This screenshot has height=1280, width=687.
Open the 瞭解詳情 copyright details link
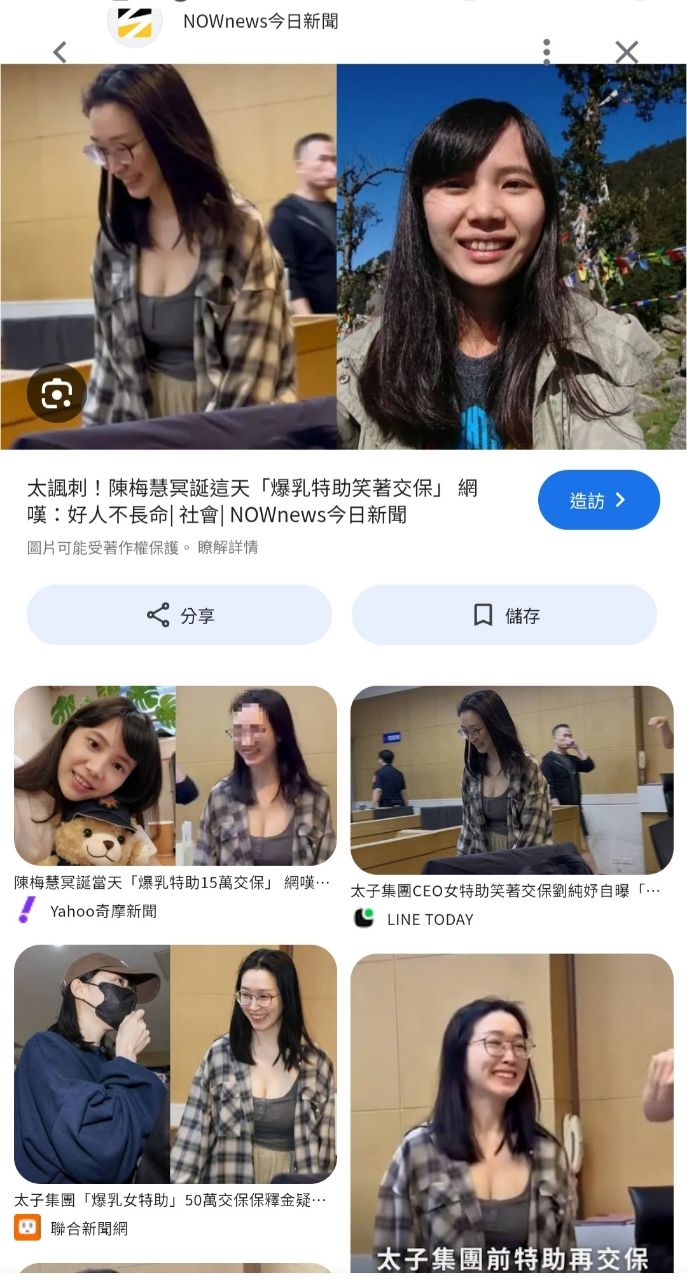228,547
